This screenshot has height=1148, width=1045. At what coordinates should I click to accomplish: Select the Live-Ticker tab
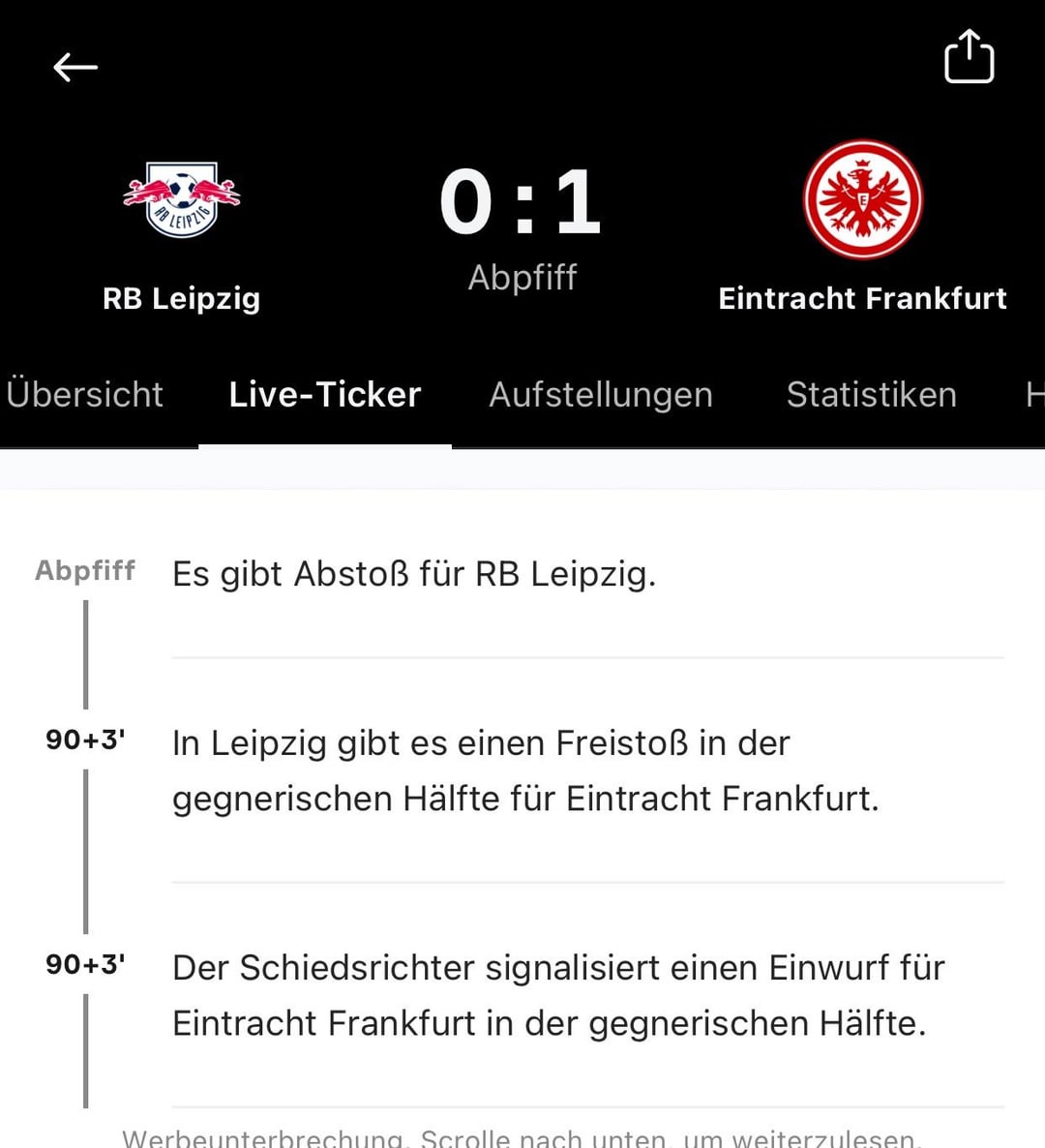click(325, 395)
